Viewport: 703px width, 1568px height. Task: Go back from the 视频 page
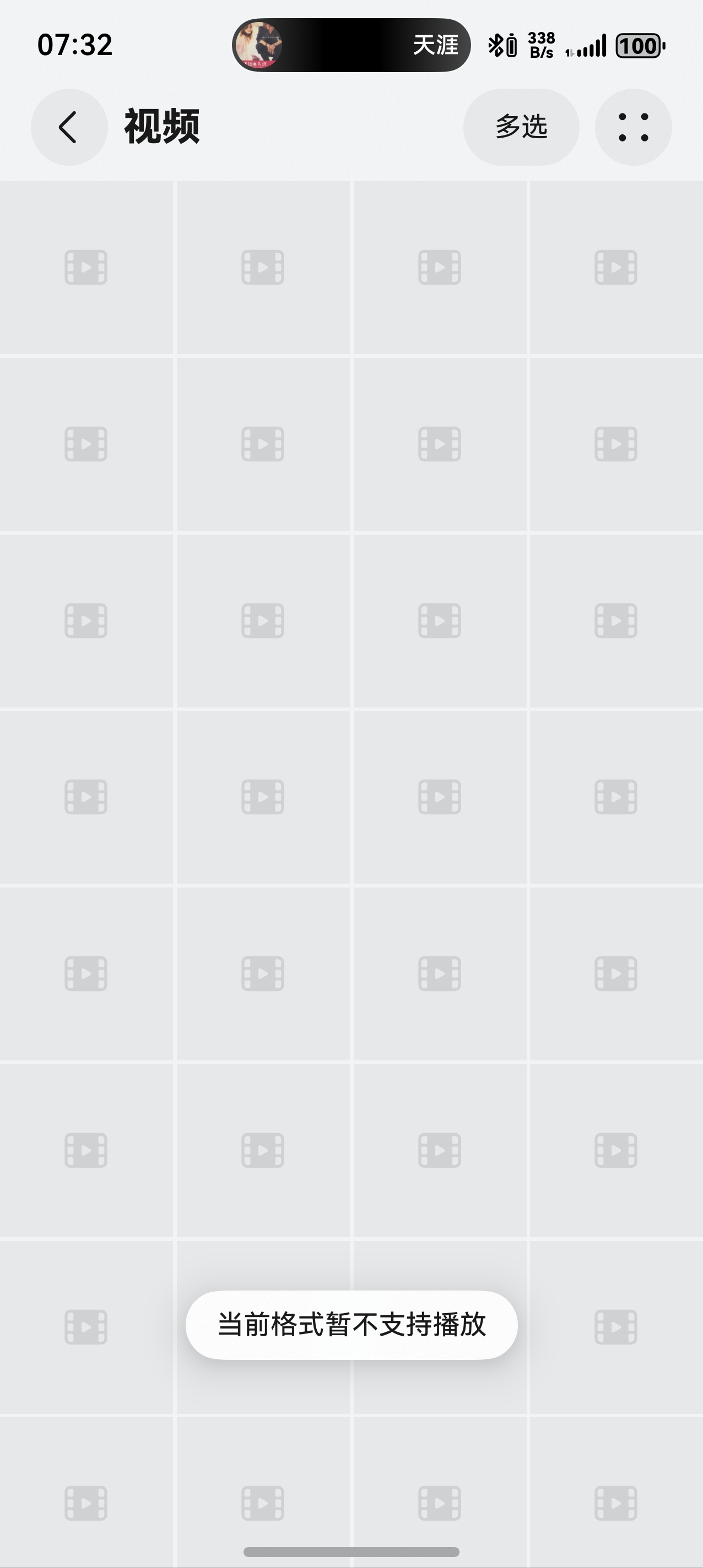click(x=69, y=127)
